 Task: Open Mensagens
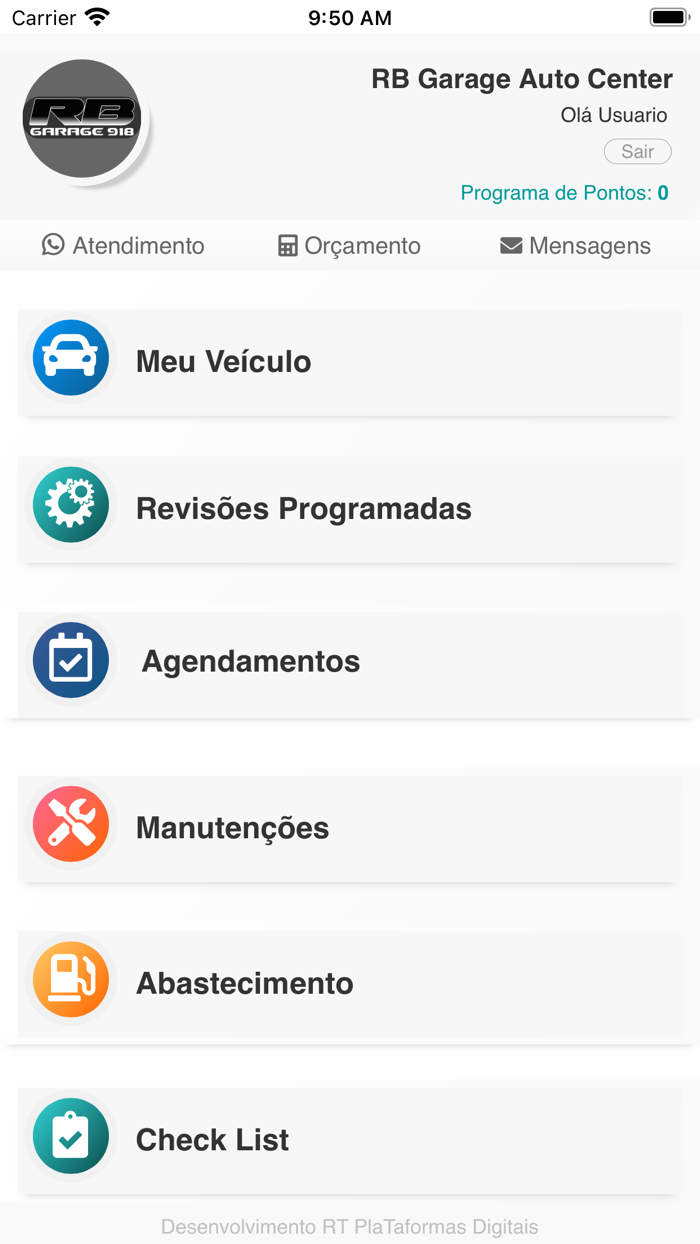[575, 246]
